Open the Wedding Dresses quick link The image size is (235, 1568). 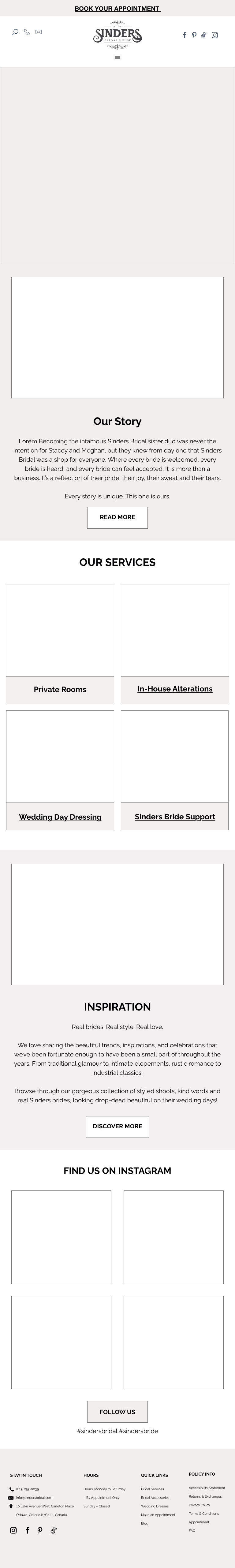[155, 1506]
